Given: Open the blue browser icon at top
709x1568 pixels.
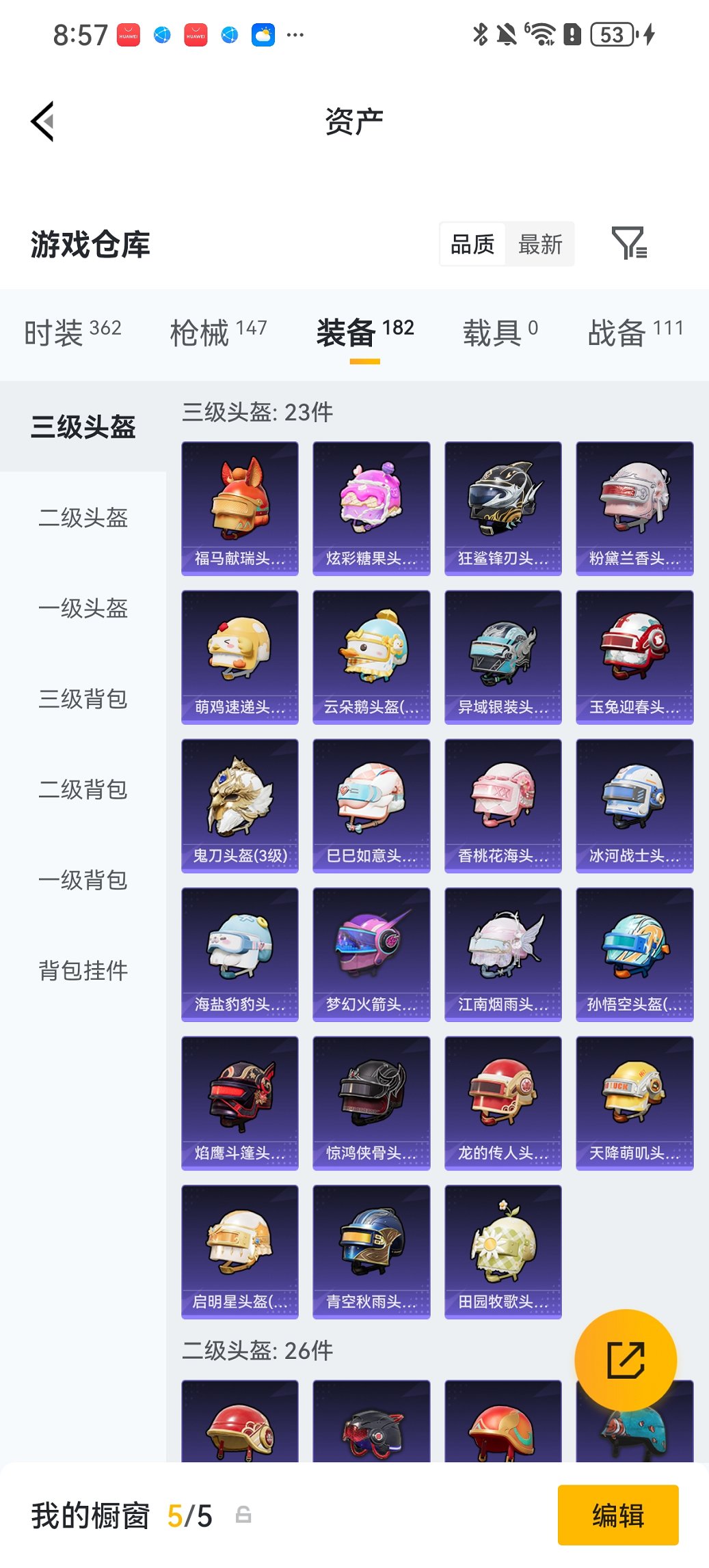Looking at the screenshot, I should [161, 35].
